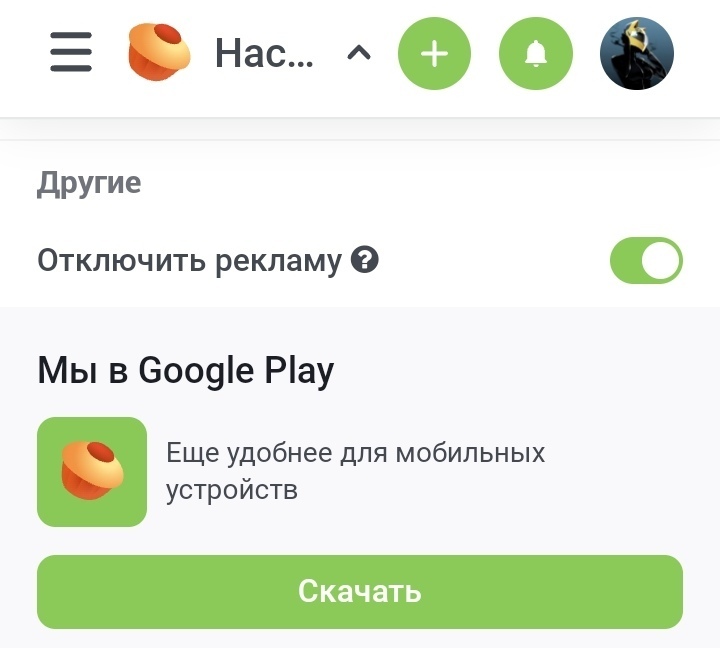This screenshot has width=720, height=648.
Task: Open the profile avatar
Action: [637, 54]
